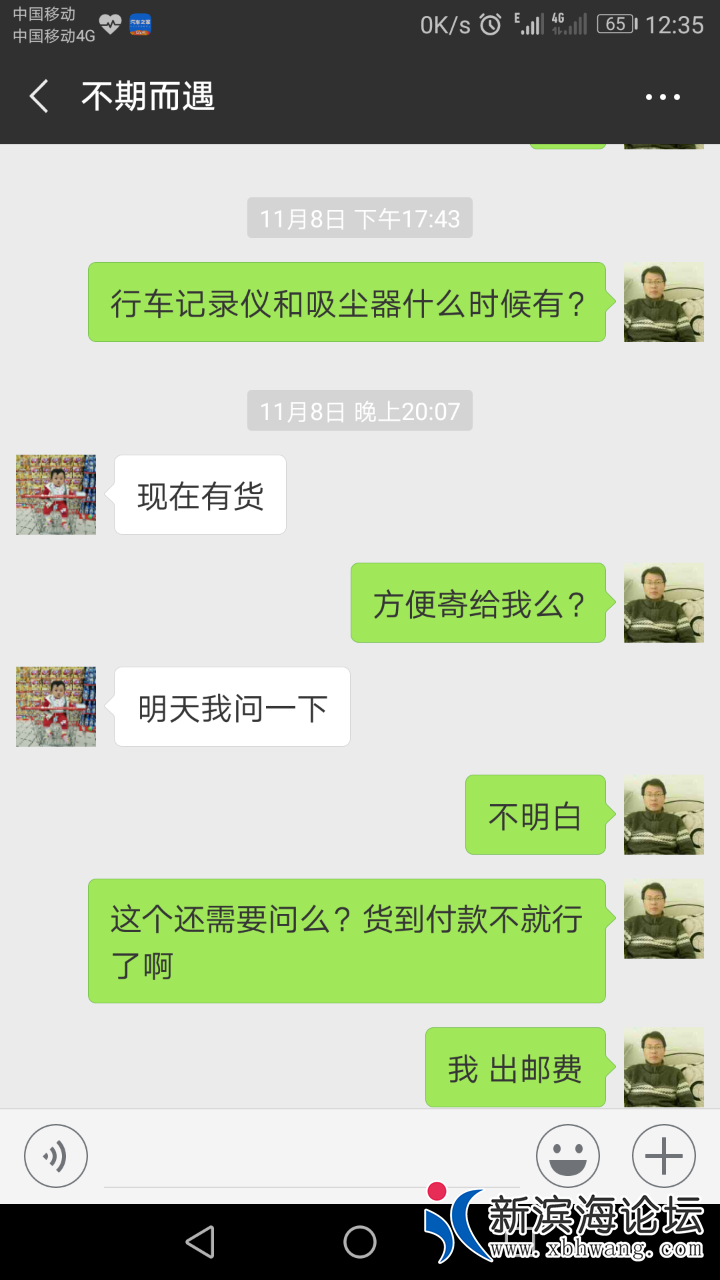Open the chat overflow menu
Image resolution: width=720 pixels, height=1280 pixels.
point(662,97)
